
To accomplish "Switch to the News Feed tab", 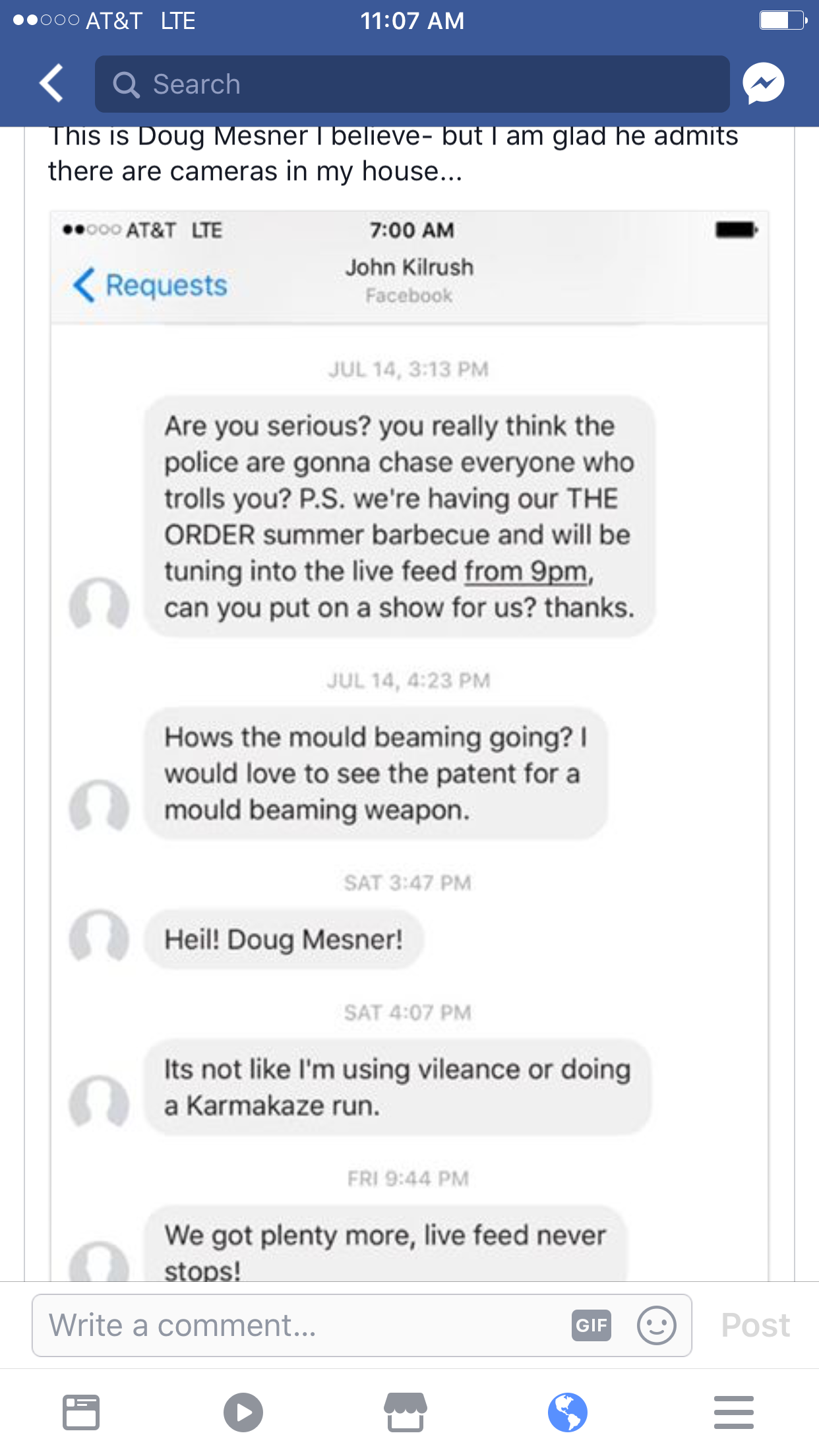I will point(81,1412).
